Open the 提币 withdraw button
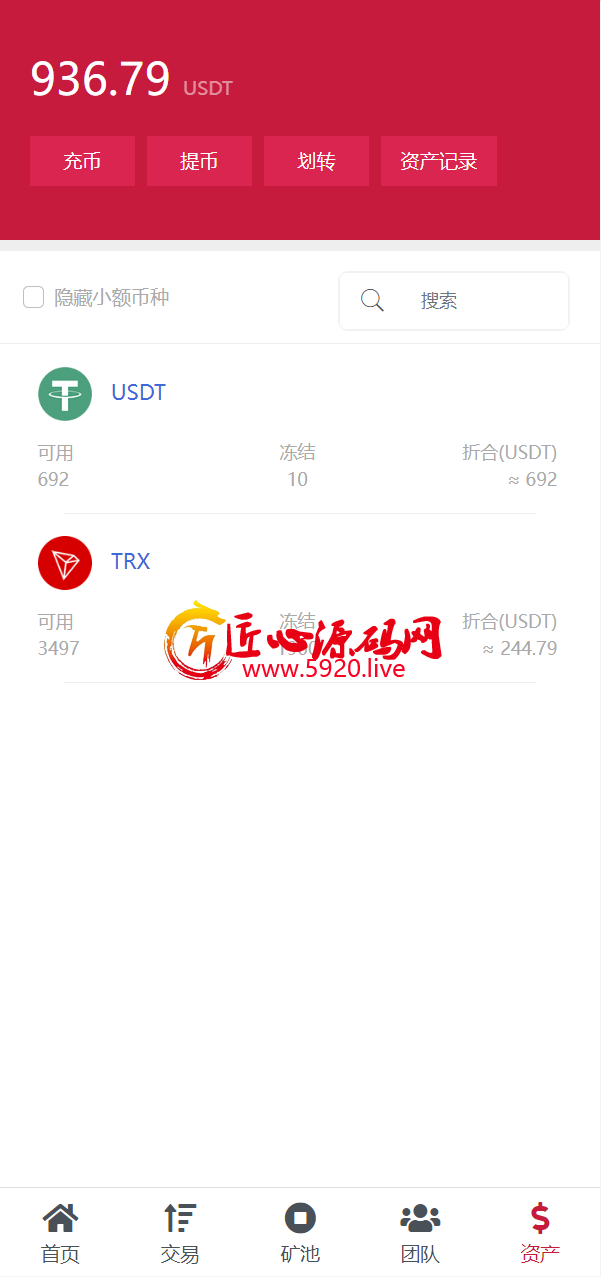 coord(199,161)
